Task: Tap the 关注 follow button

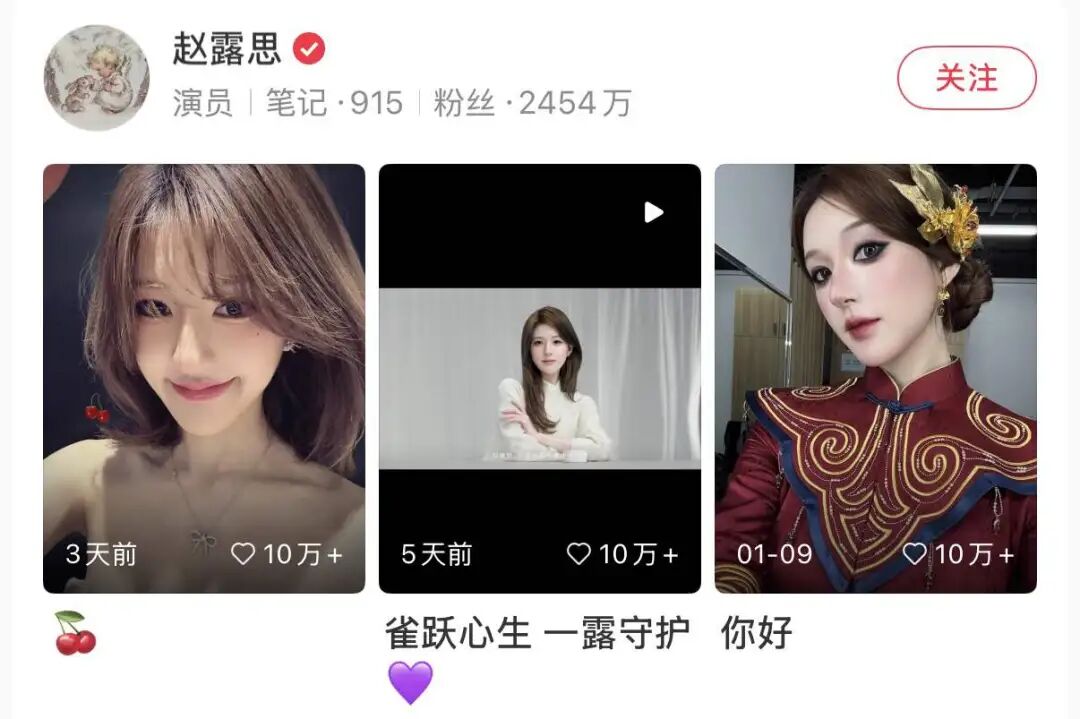Action: 966,78
